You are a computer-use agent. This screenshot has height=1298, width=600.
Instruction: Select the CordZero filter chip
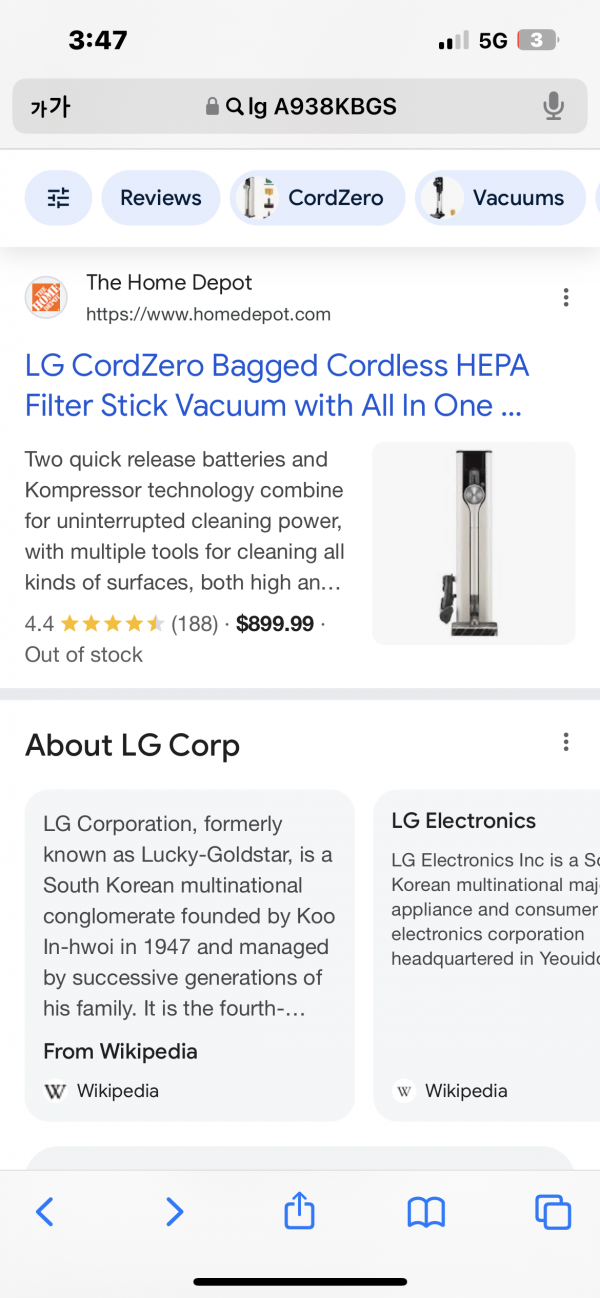pos(318,198)
